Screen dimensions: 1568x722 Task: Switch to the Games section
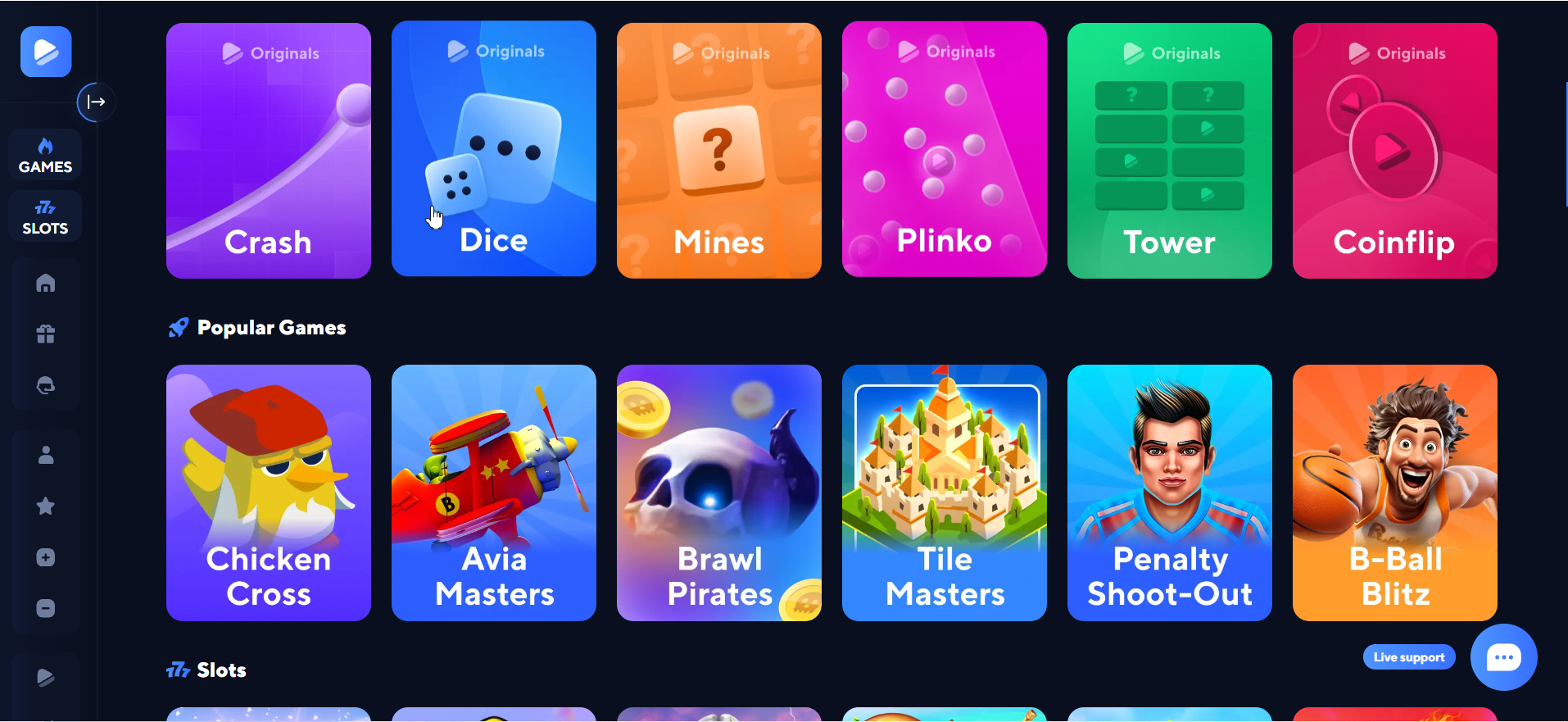click(x=45, y=155)
